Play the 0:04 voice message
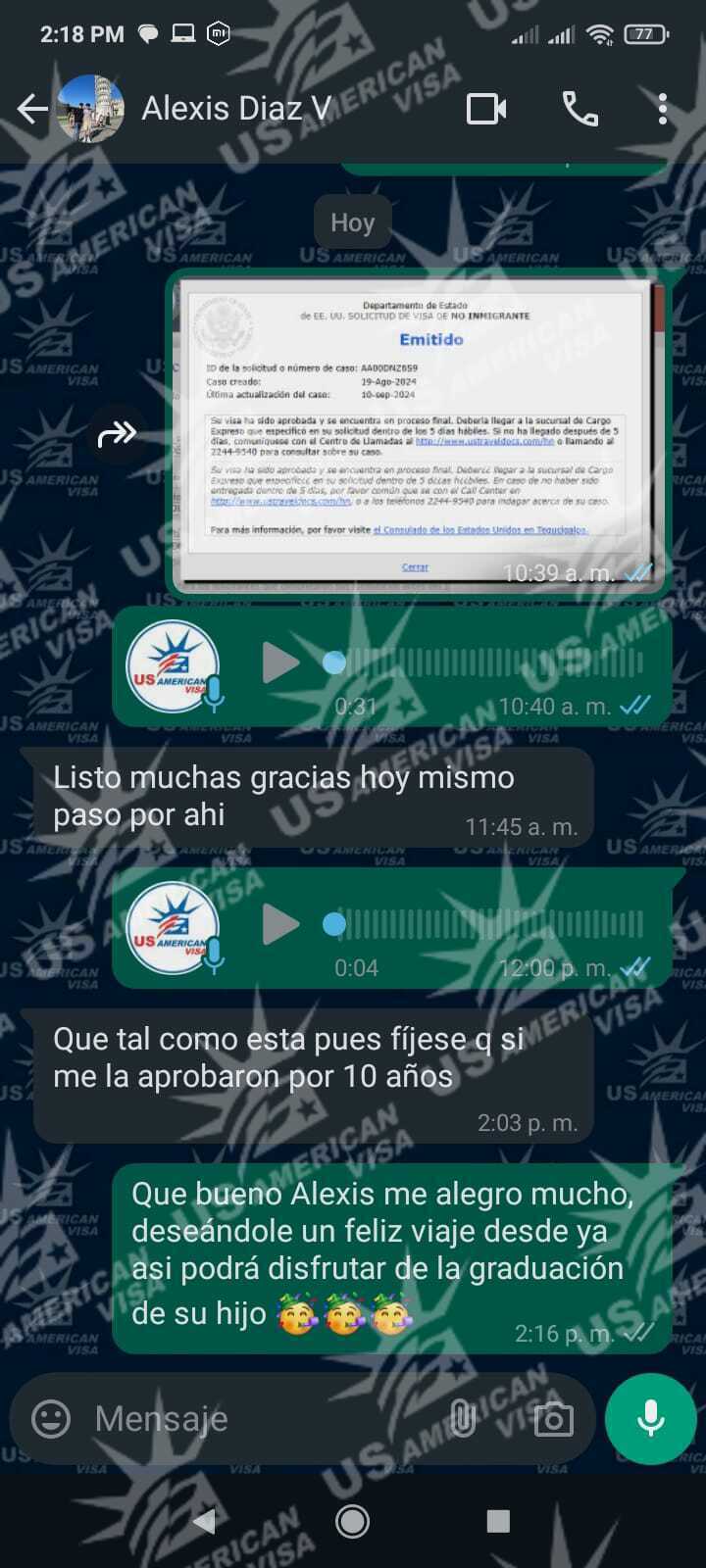The image size is (706, 1568). (280, 924)
